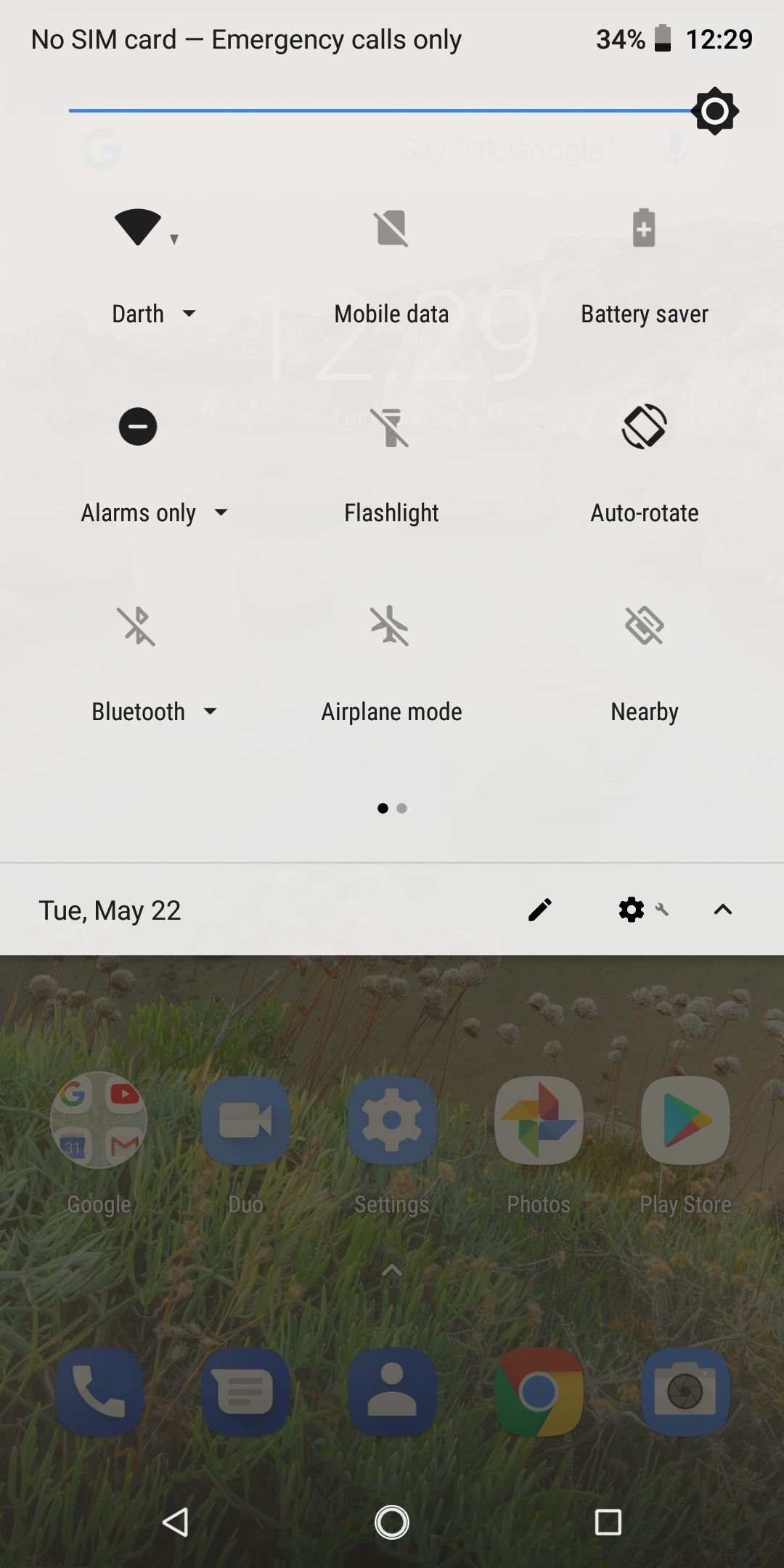Tap the quick settings page indicator dots

pyautogui.click(x=392, y=808)
